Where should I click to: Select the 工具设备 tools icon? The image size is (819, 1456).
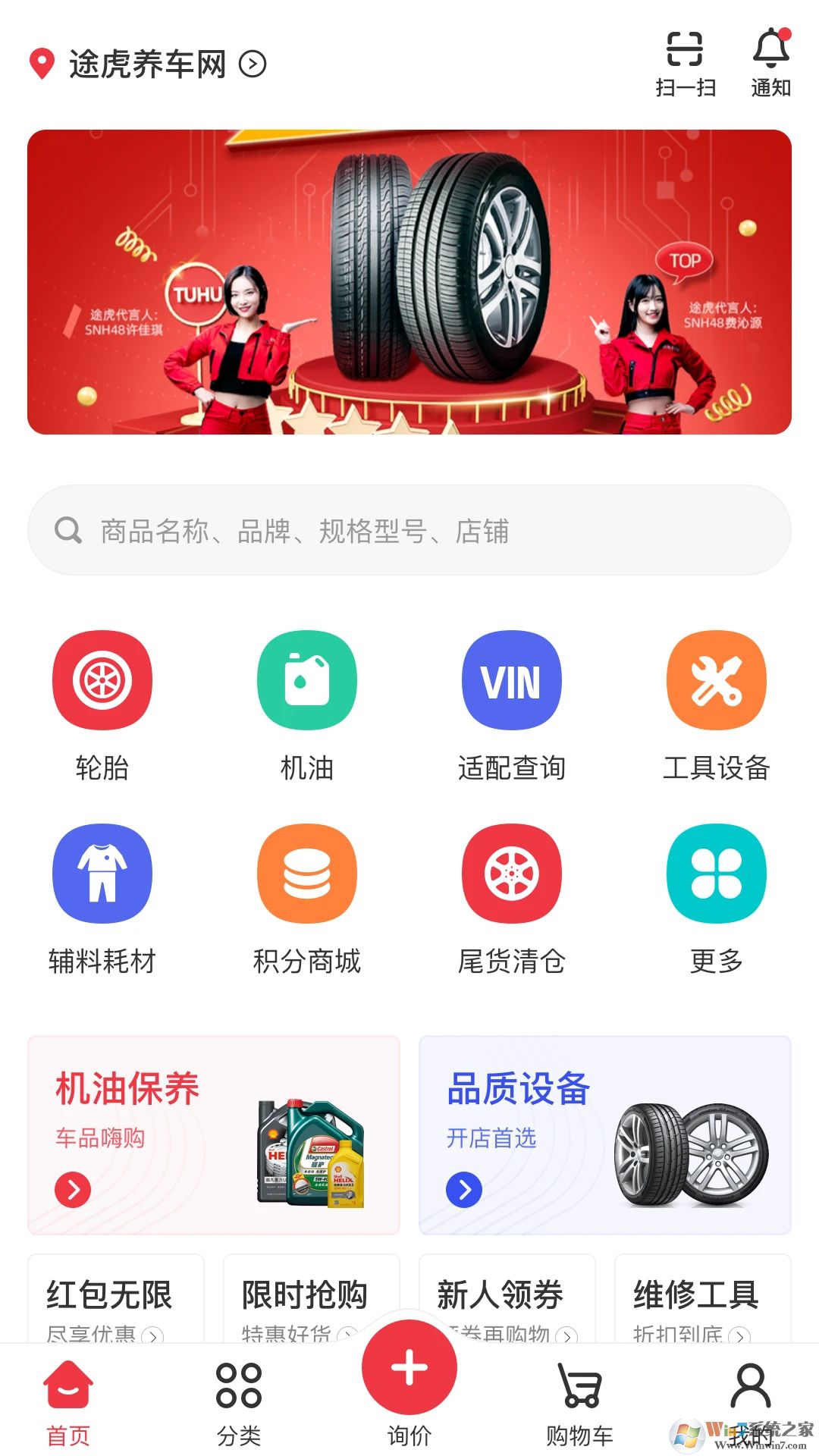click(x=715, y=680)
